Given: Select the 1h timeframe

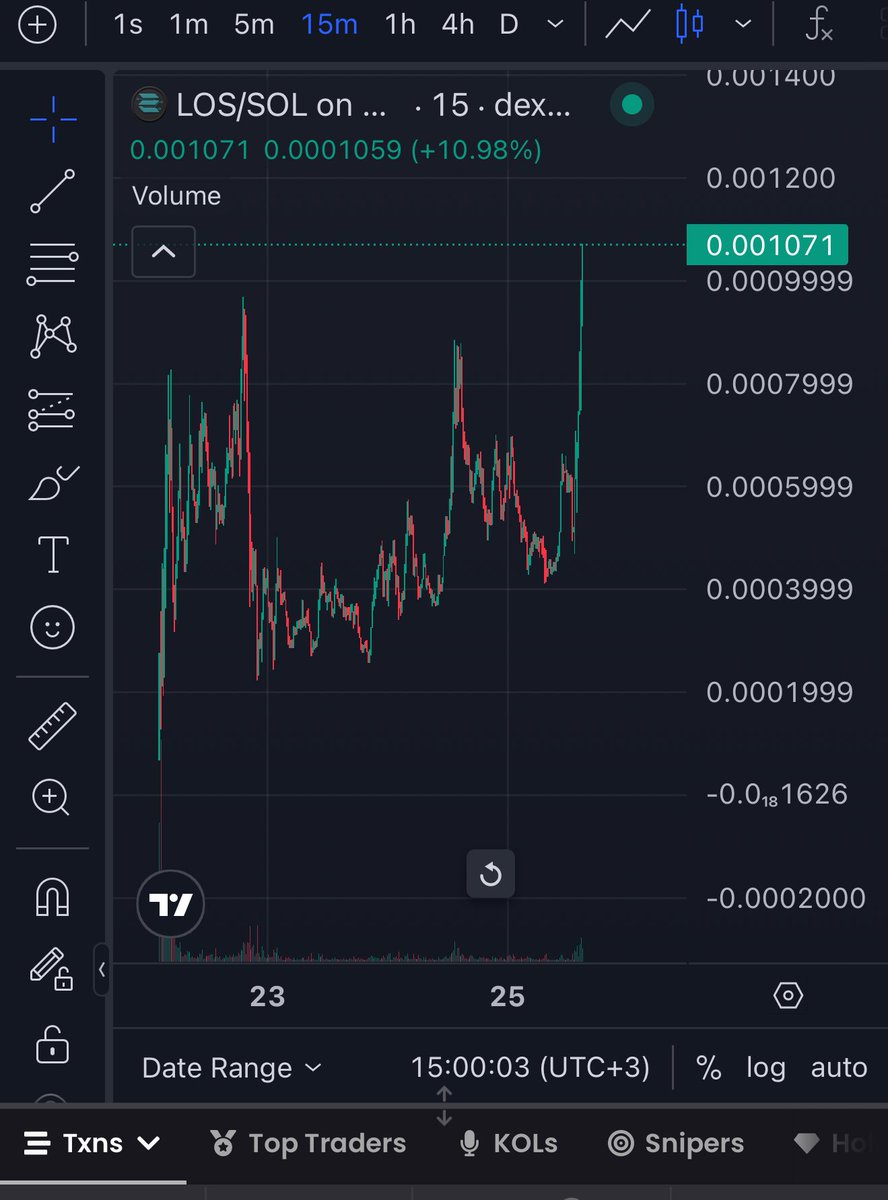Looking at the screenshot, I should click(400, 24).
